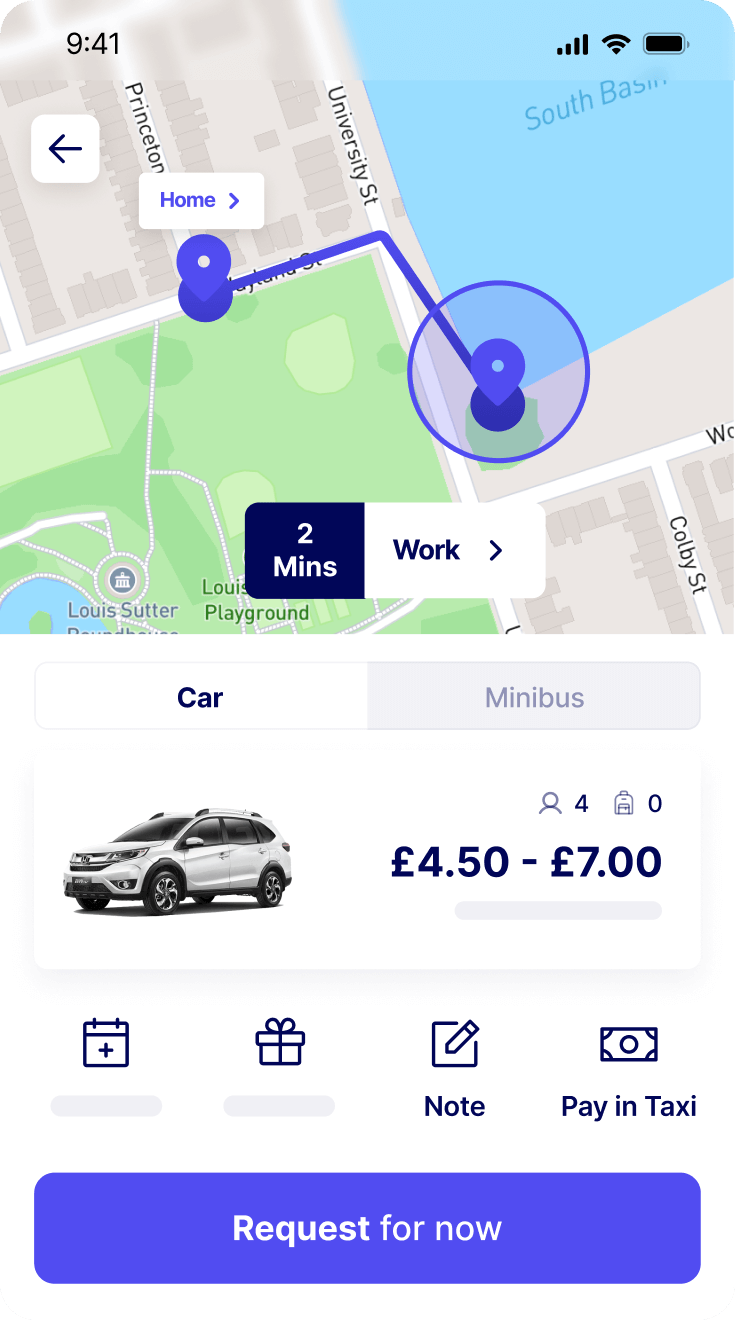
Task: Expand the Home location chevron
Action: (x=234, y=200)
